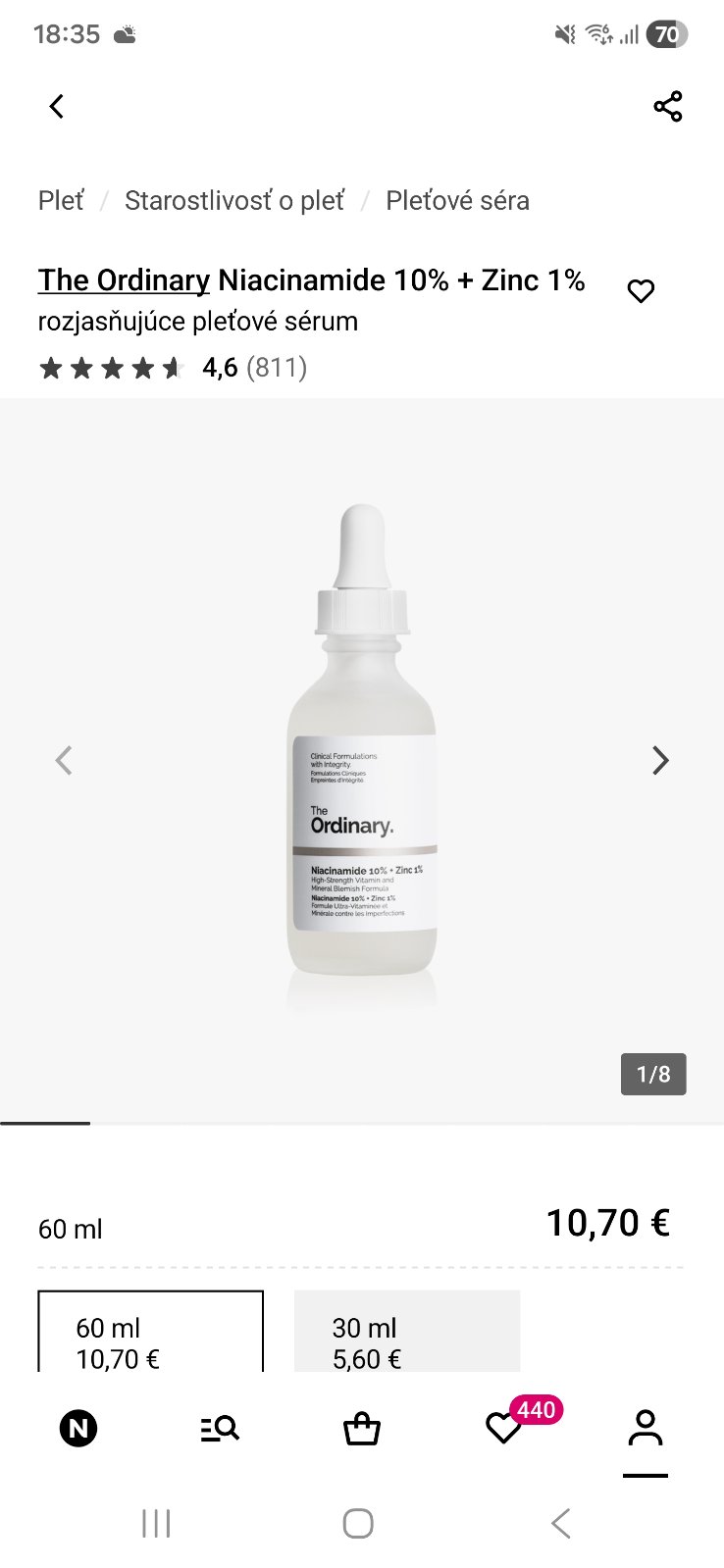
Task: Show the previous product image
Action: [64, 760]
